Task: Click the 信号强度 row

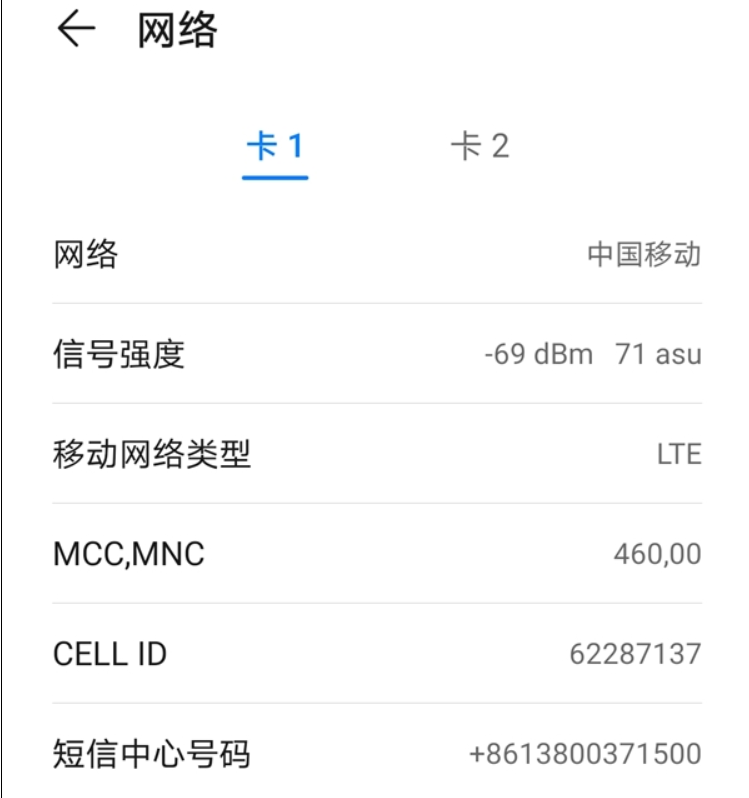Action: point(374,351)
